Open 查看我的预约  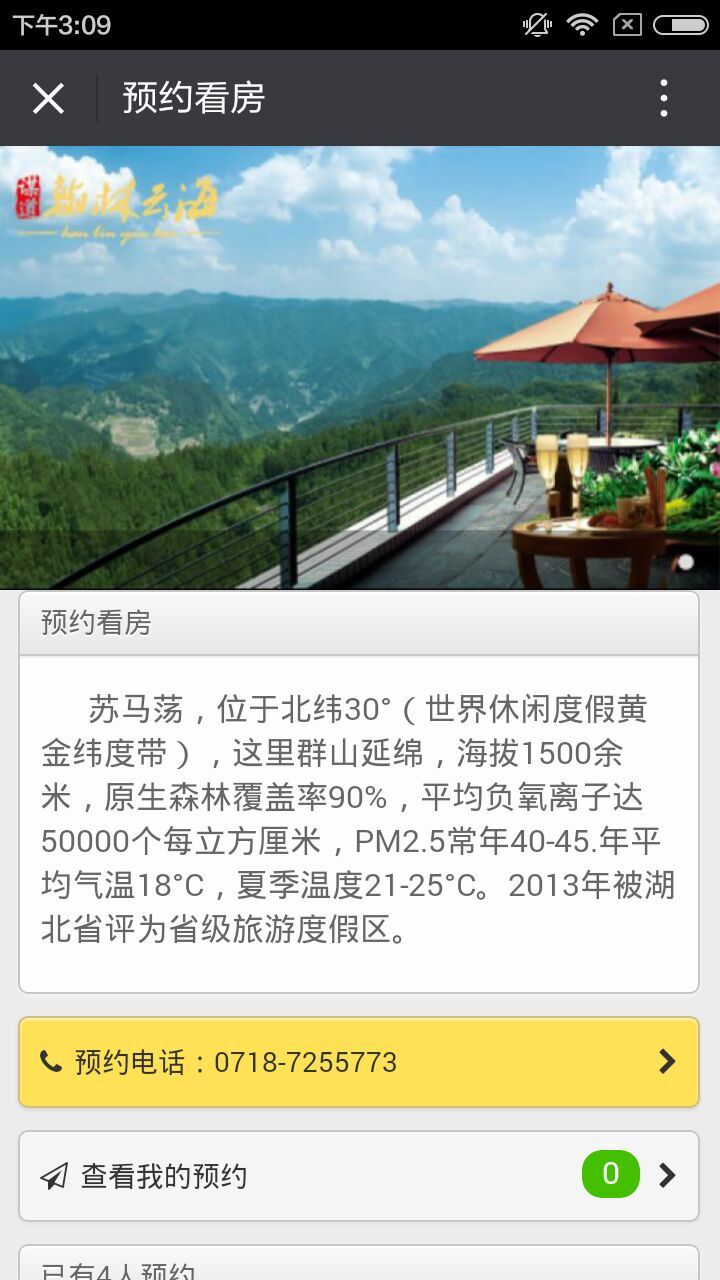[358, 1176]
